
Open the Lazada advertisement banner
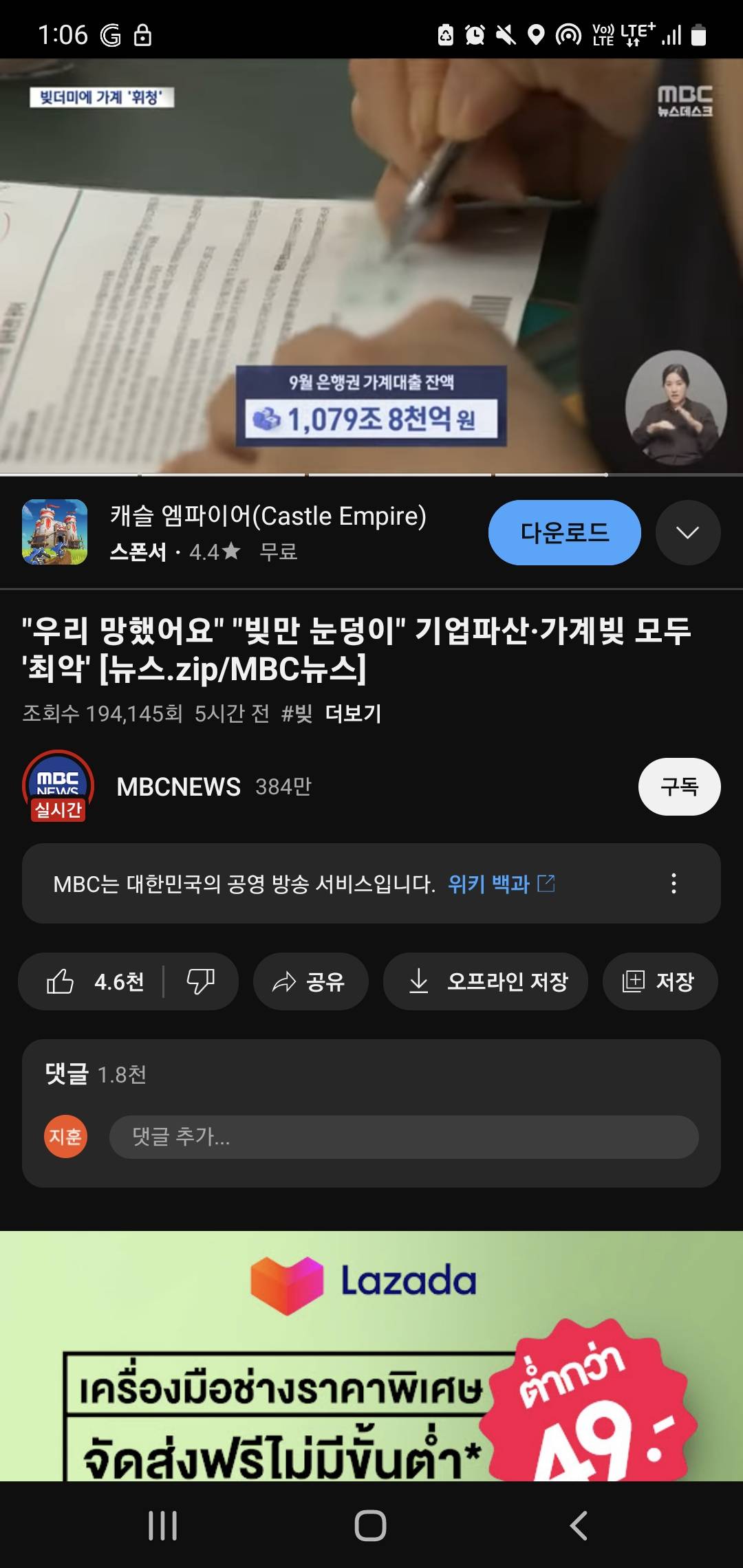click(371, 1355)
